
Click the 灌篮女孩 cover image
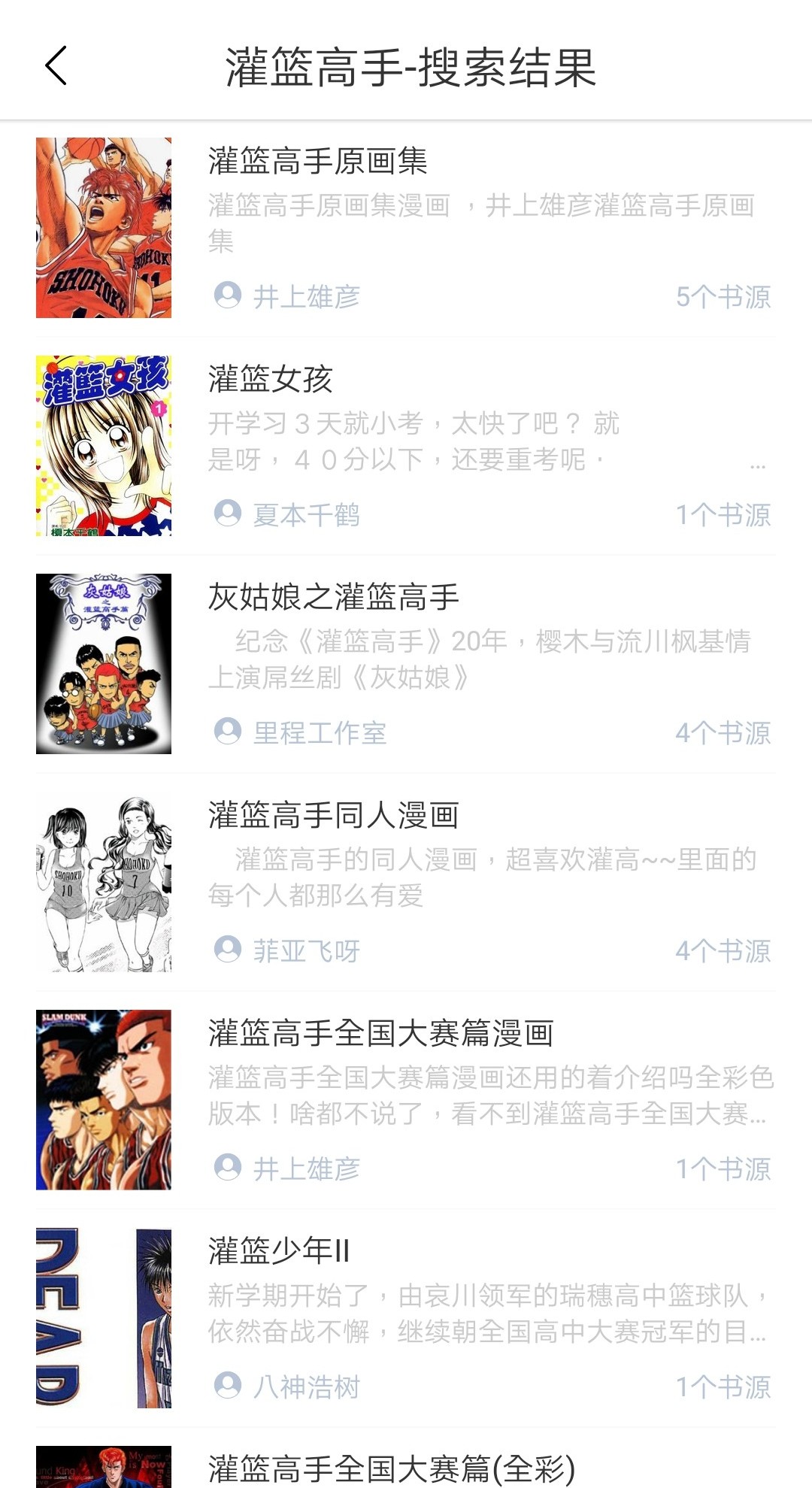pos(103,446)
